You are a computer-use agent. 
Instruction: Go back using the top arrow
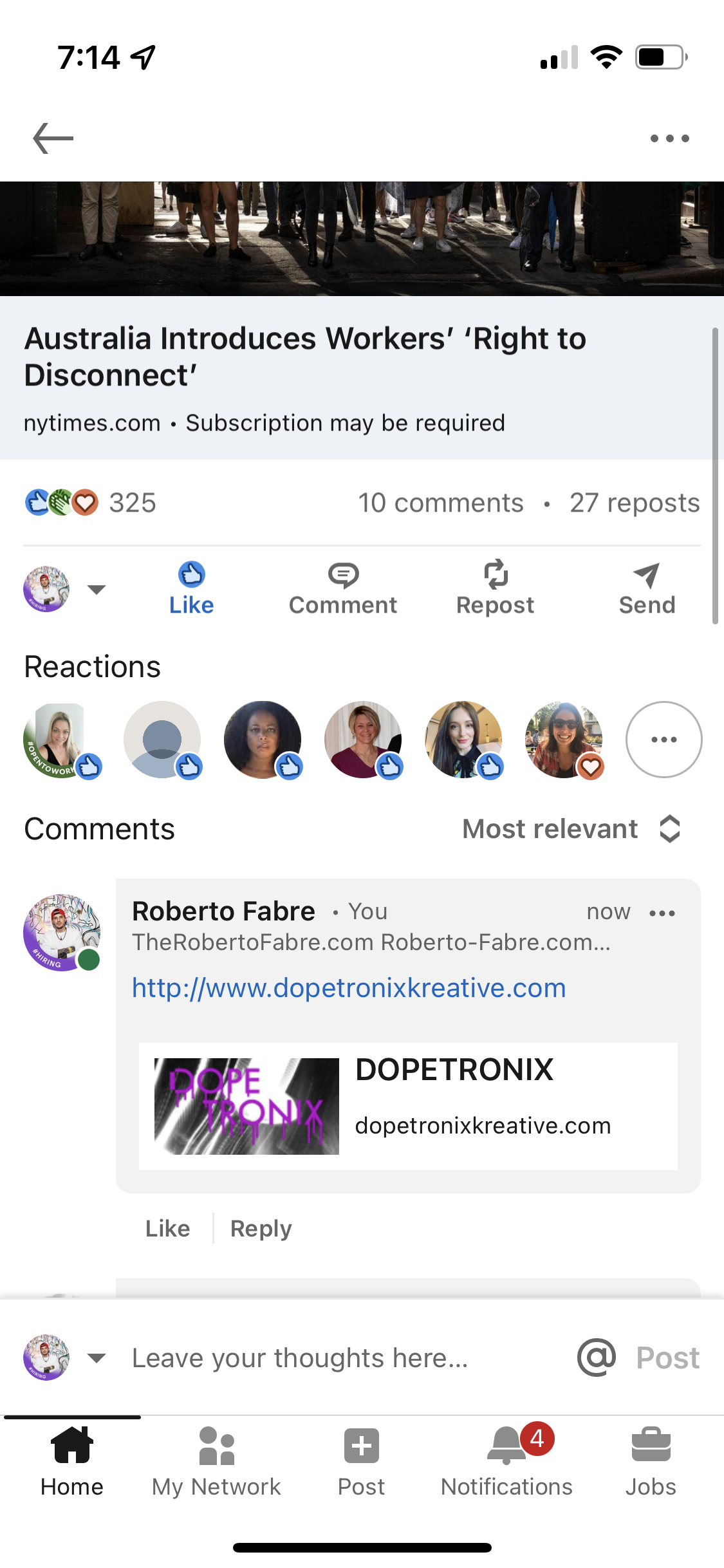(53, 138)
